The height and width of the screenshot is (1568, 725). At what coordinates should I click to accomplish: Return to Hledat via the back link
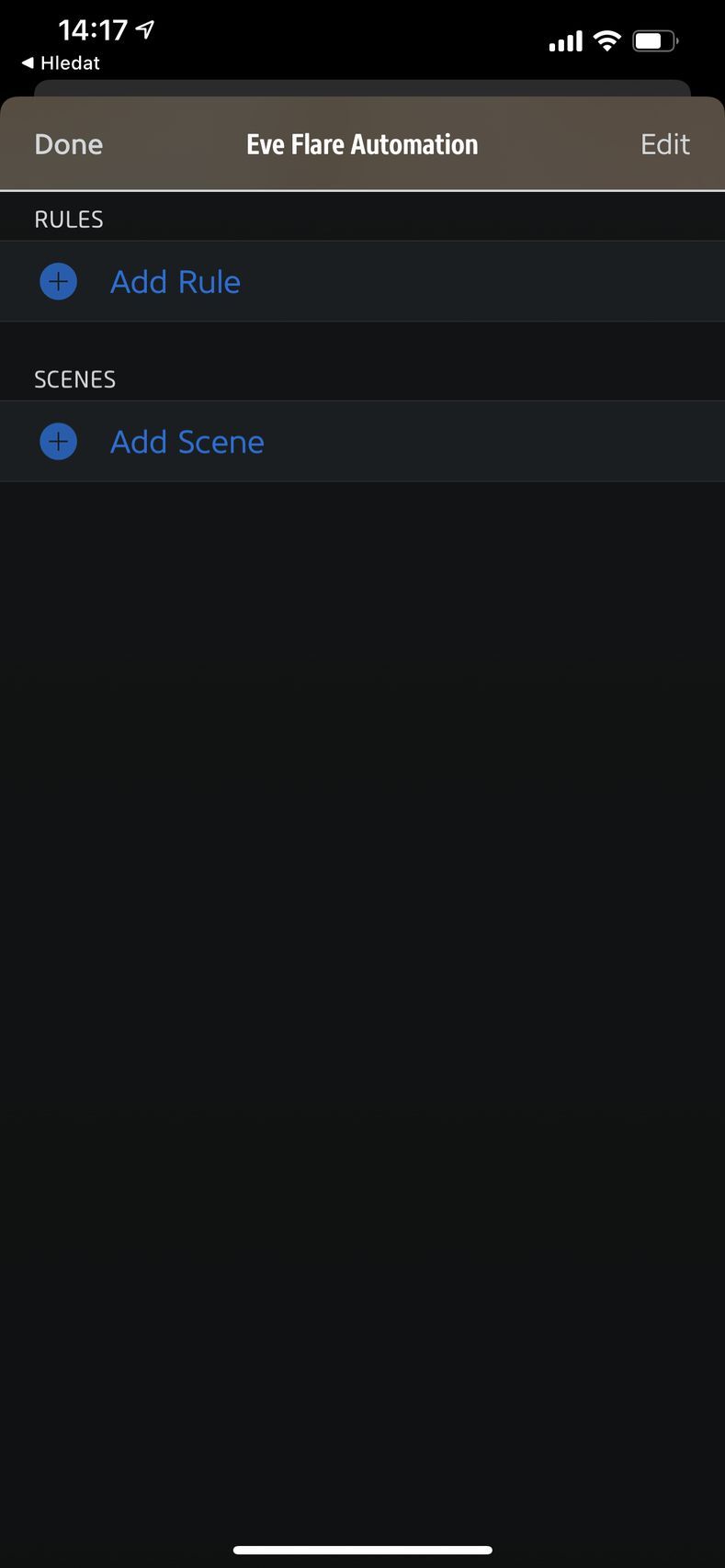(x=61, y=63)
